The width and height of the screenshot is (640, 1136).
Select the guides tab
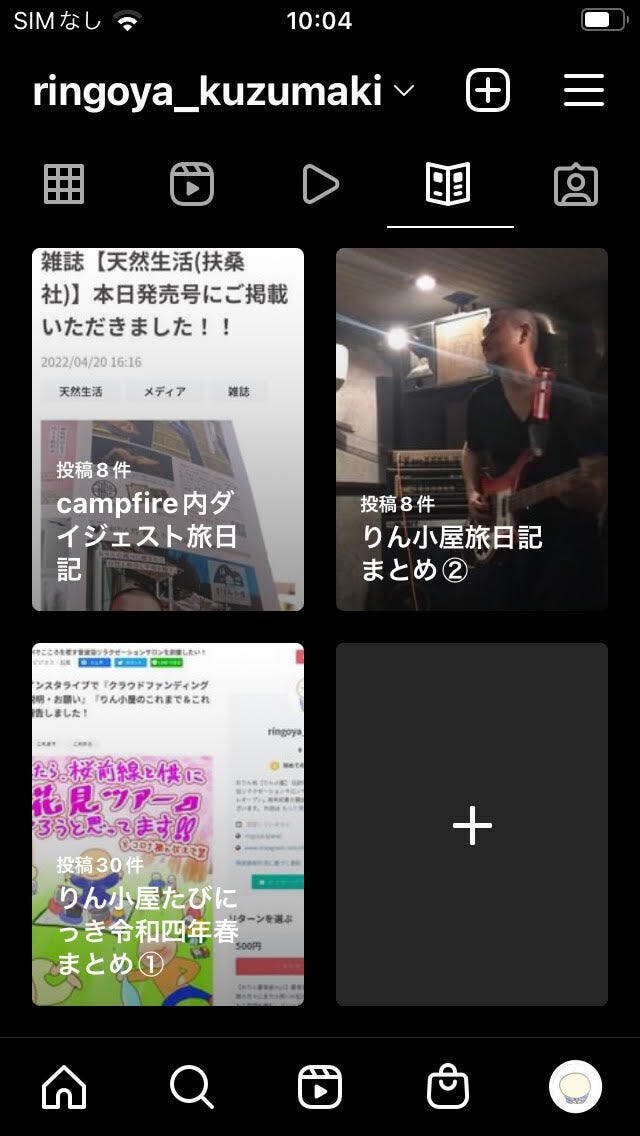click(x=448, y=185)
